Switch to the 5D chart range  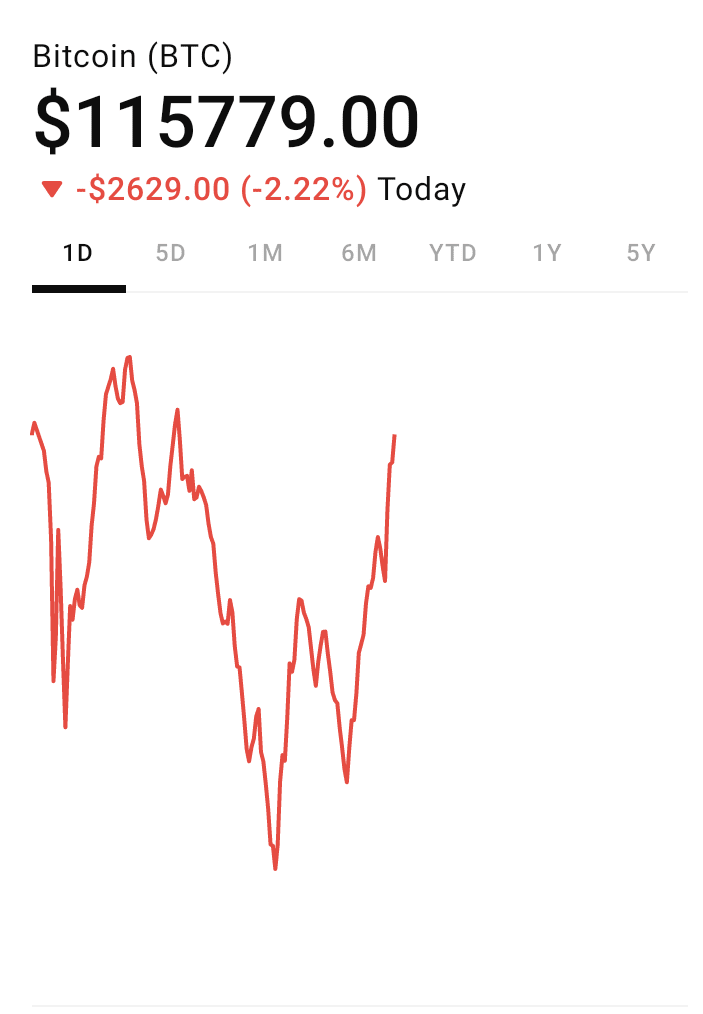pyautogui.click(x=171, y=254)
